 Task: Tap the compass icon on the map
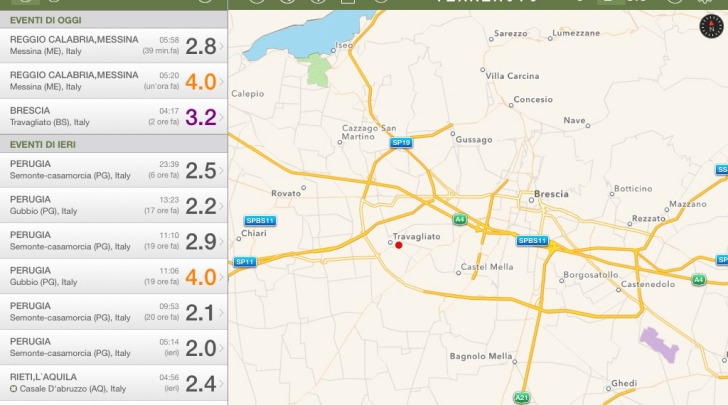click(709, 27)
